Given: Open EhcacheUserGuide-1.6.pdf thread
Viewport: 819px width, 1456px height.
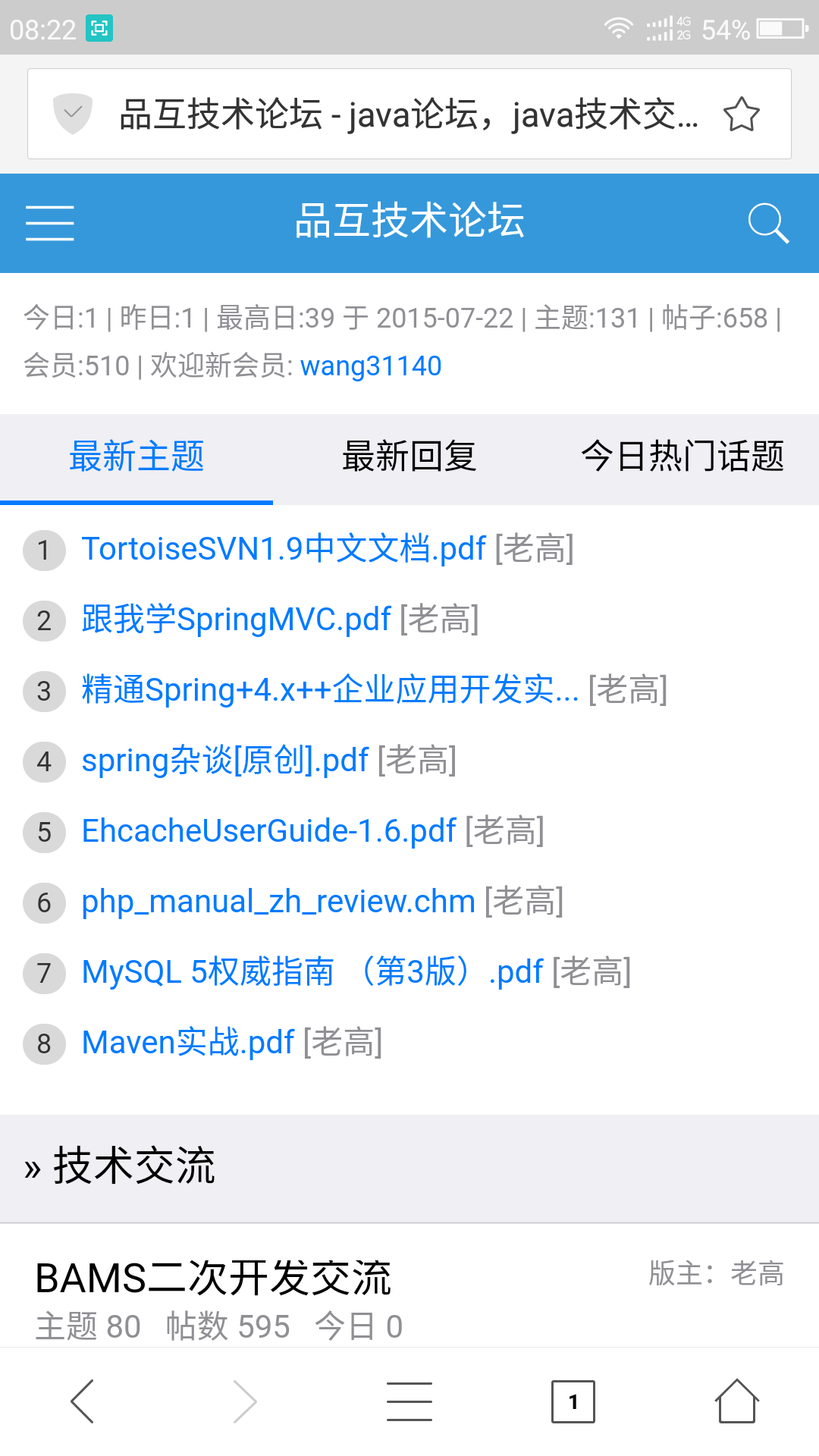Looking at the screenshot, I should [x=269, y=831].
